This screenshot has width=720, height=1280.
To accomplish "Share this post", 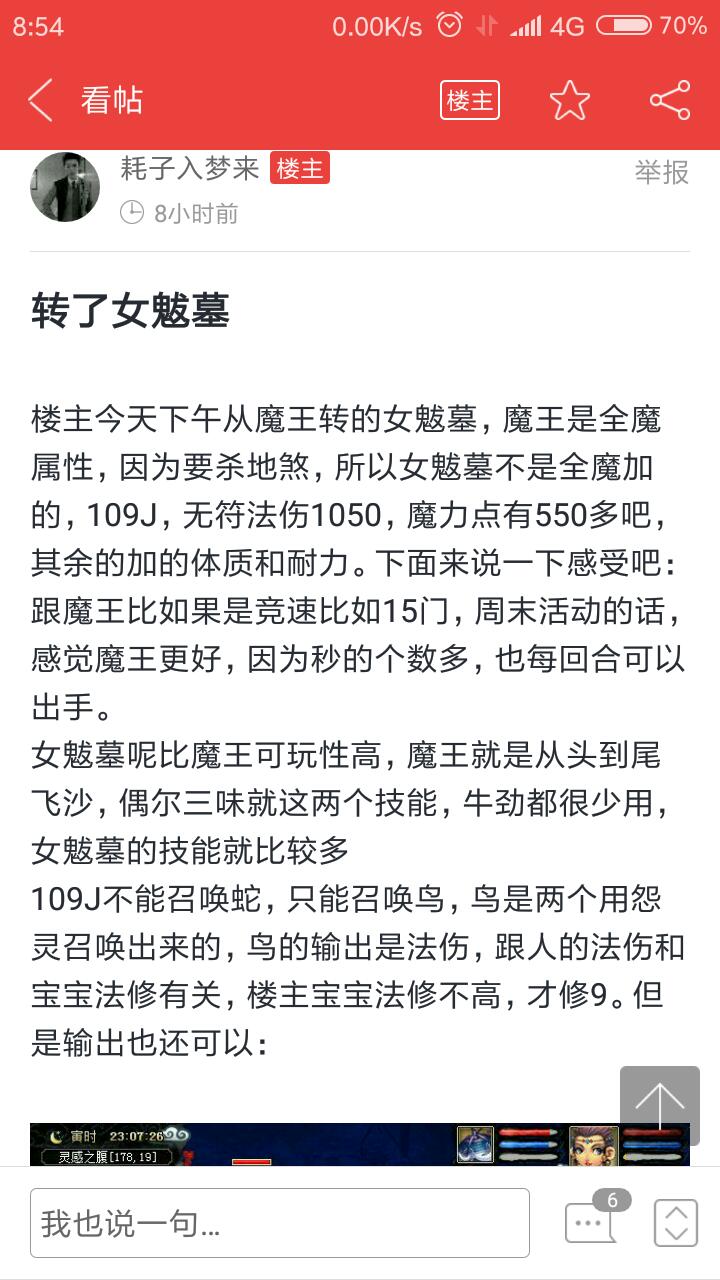I will (x=670, y=100).
